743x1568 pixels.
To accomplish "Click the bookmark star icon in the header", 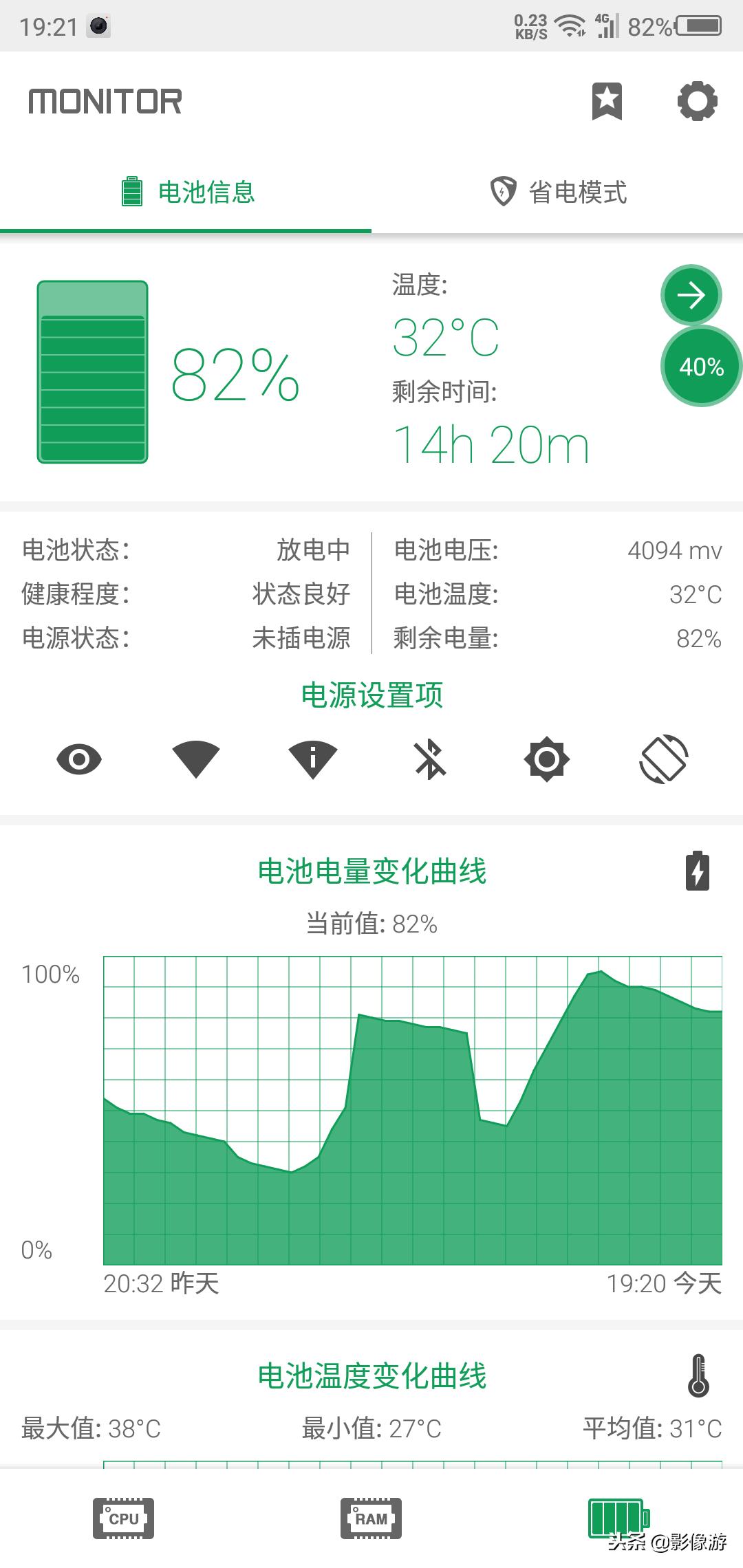I will pos(608,102).
